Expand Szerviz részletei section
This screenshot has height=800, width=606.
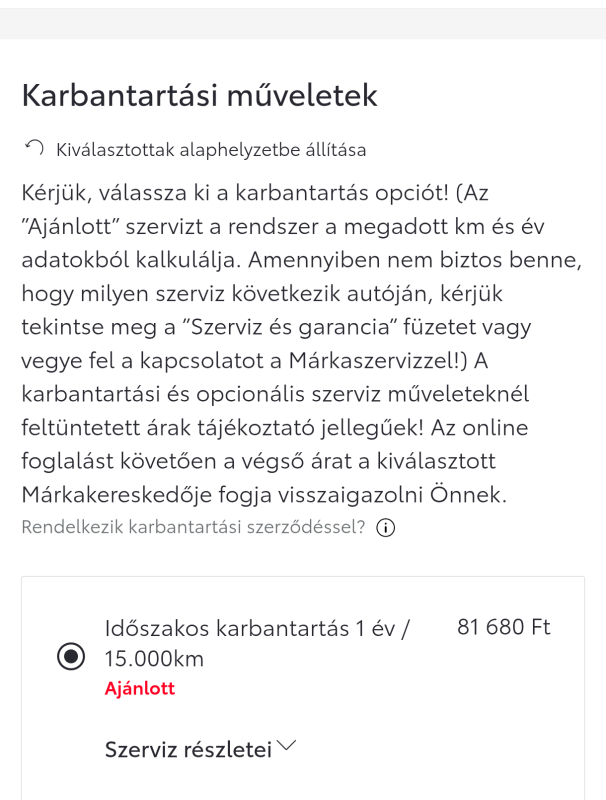click(x=201, y=748)
